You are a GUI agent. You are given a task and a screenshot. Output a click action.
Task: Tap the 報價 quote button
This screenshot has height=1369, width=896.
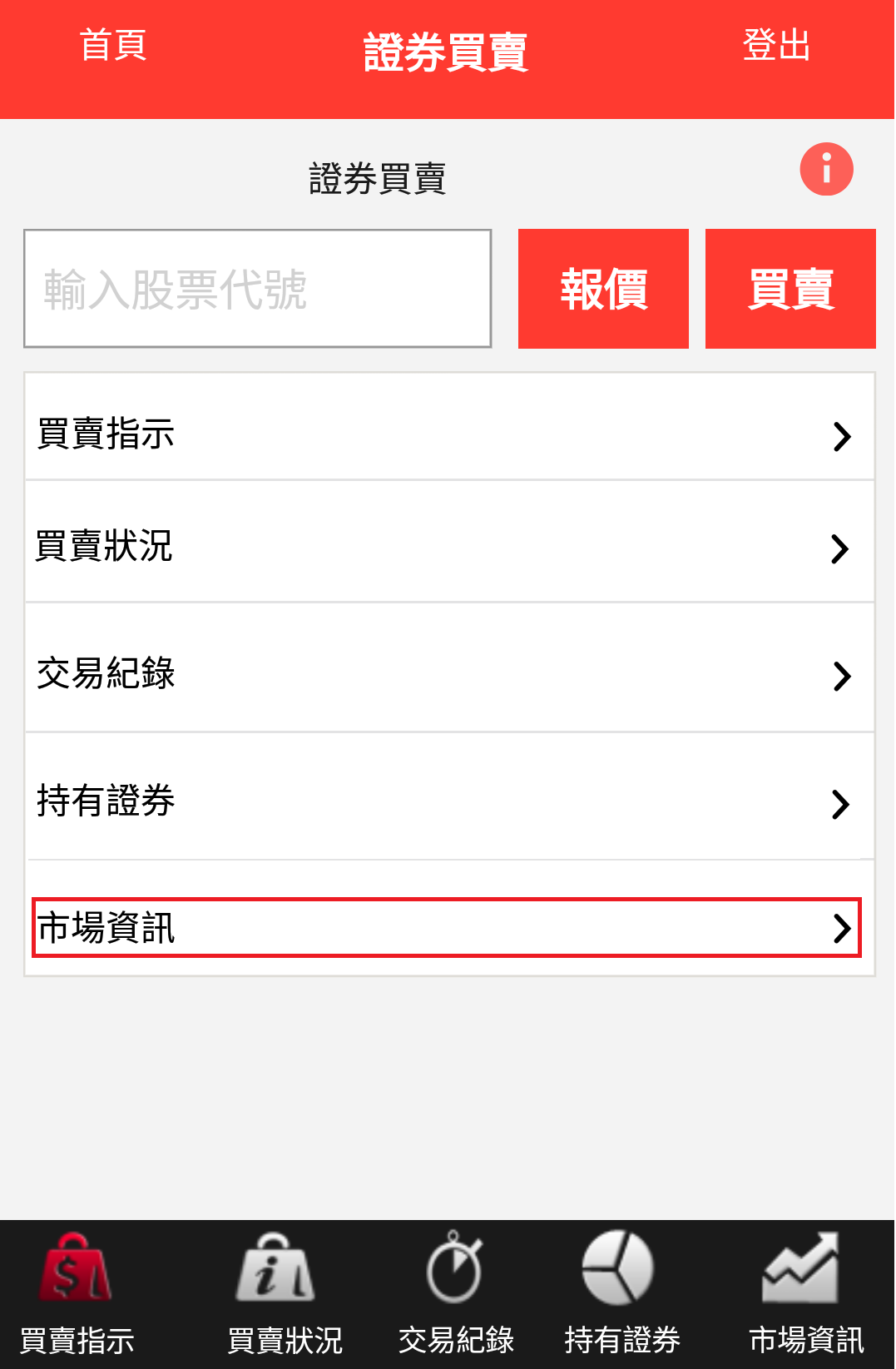[x=603, y=289]
